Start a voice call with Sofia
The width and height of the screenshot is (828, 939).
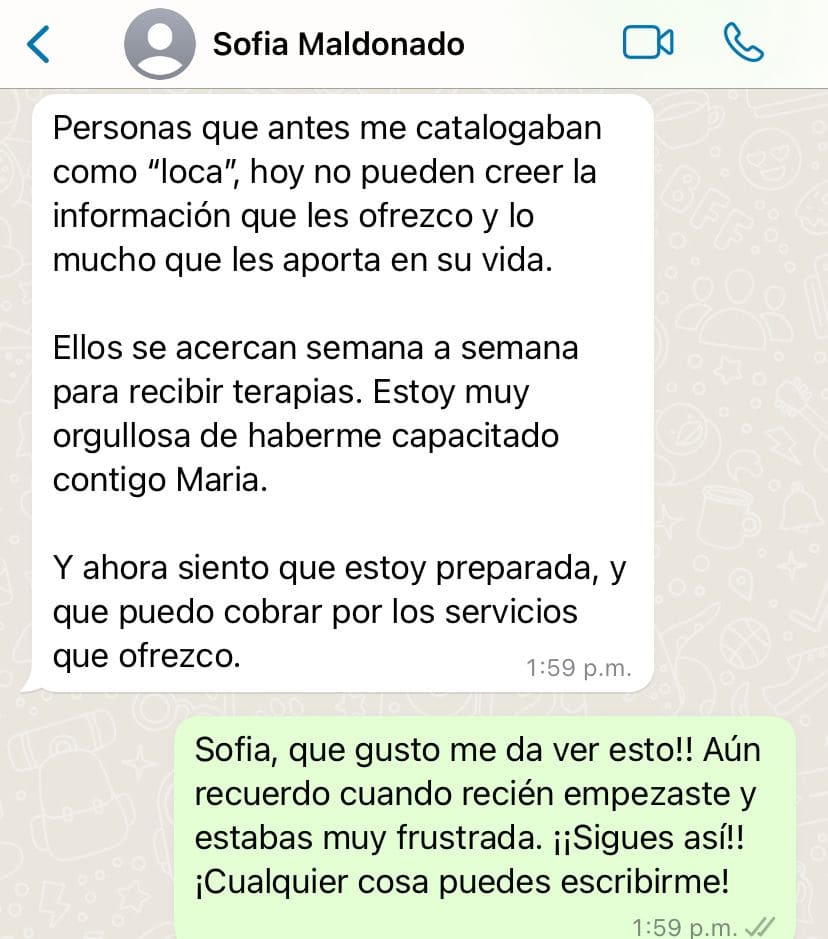coord(742,43)
